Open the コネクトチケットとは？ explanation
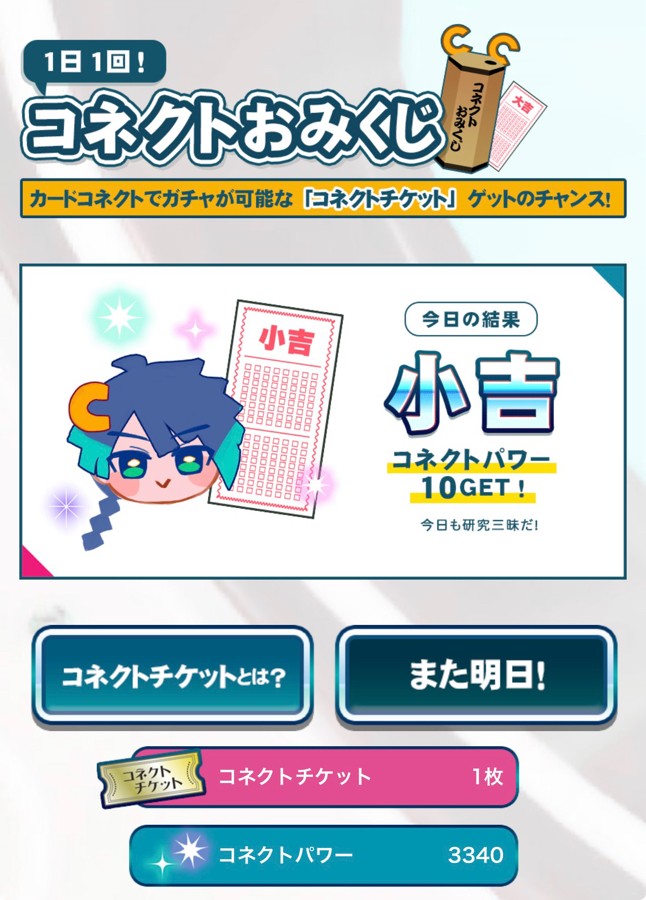The image size is (646, 900). (173, 675)
